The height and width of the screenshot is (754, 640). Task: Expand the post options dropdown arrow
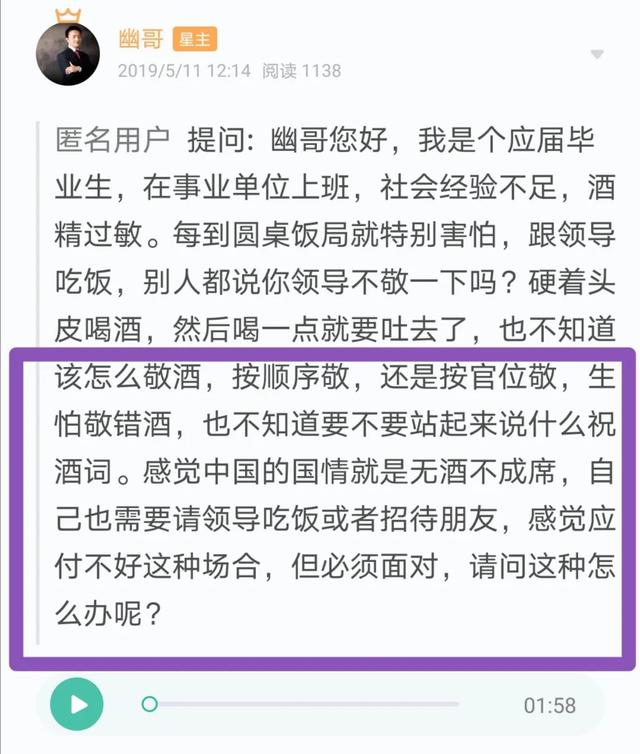(x=597, y=54)
